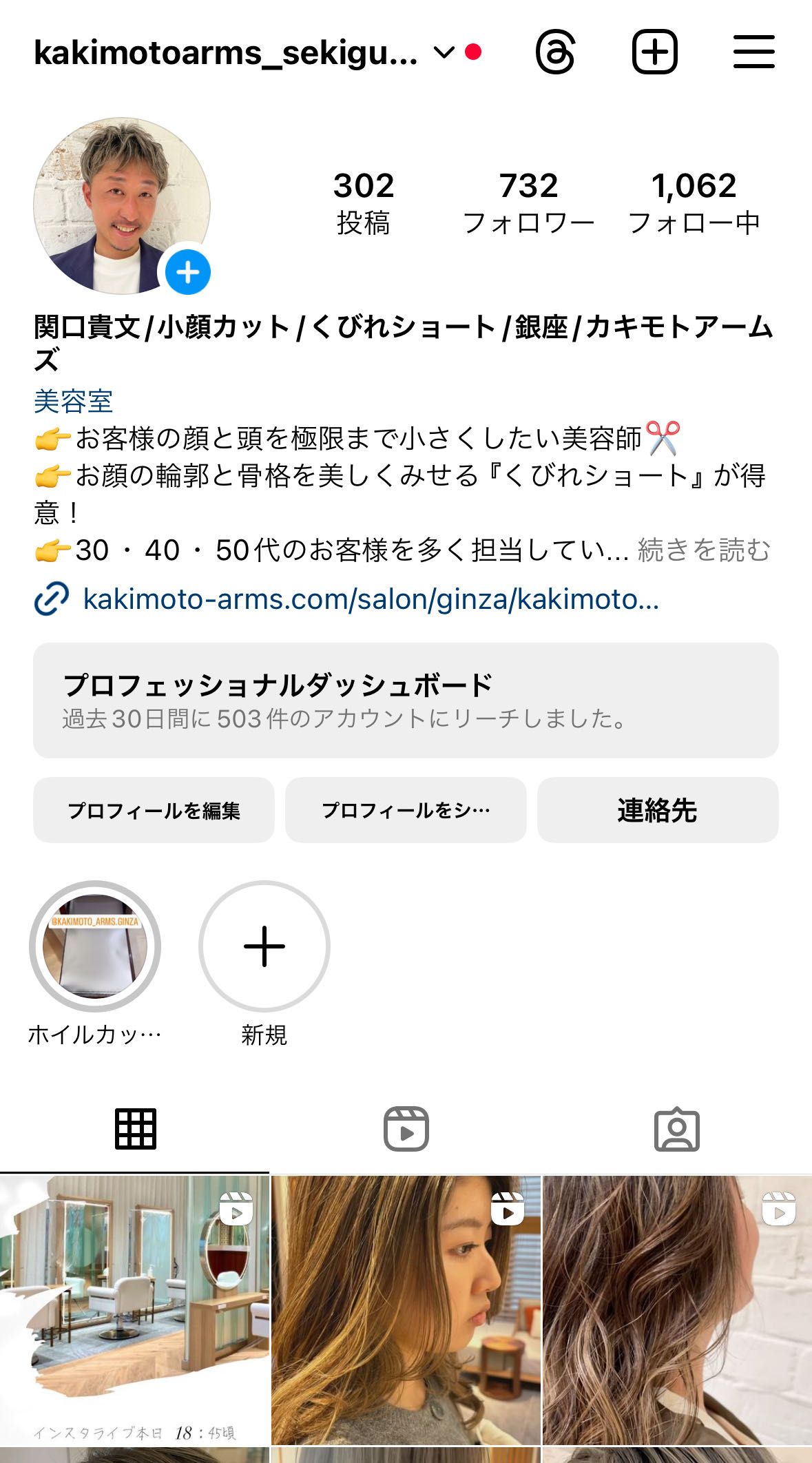Switch to the tagged photos tab
The image size is (812, 1463).
click(x=676, y=1129)
